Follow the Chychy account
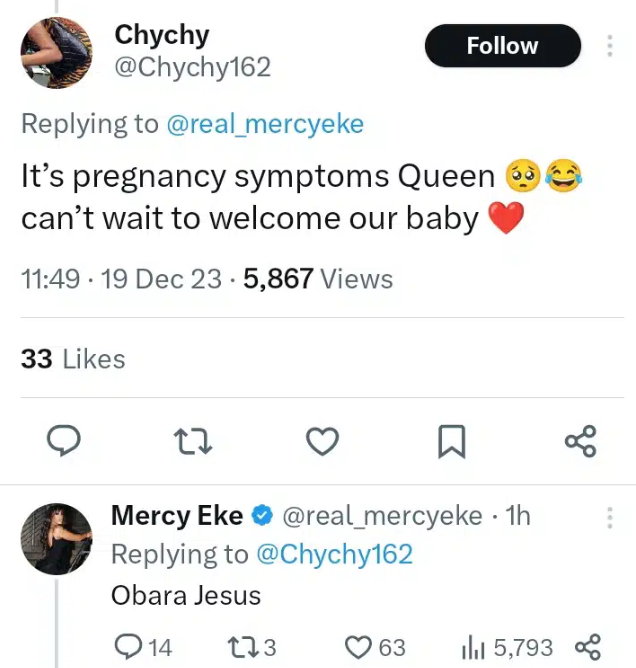The image size is (636, 668). click(x=502, y=46)
